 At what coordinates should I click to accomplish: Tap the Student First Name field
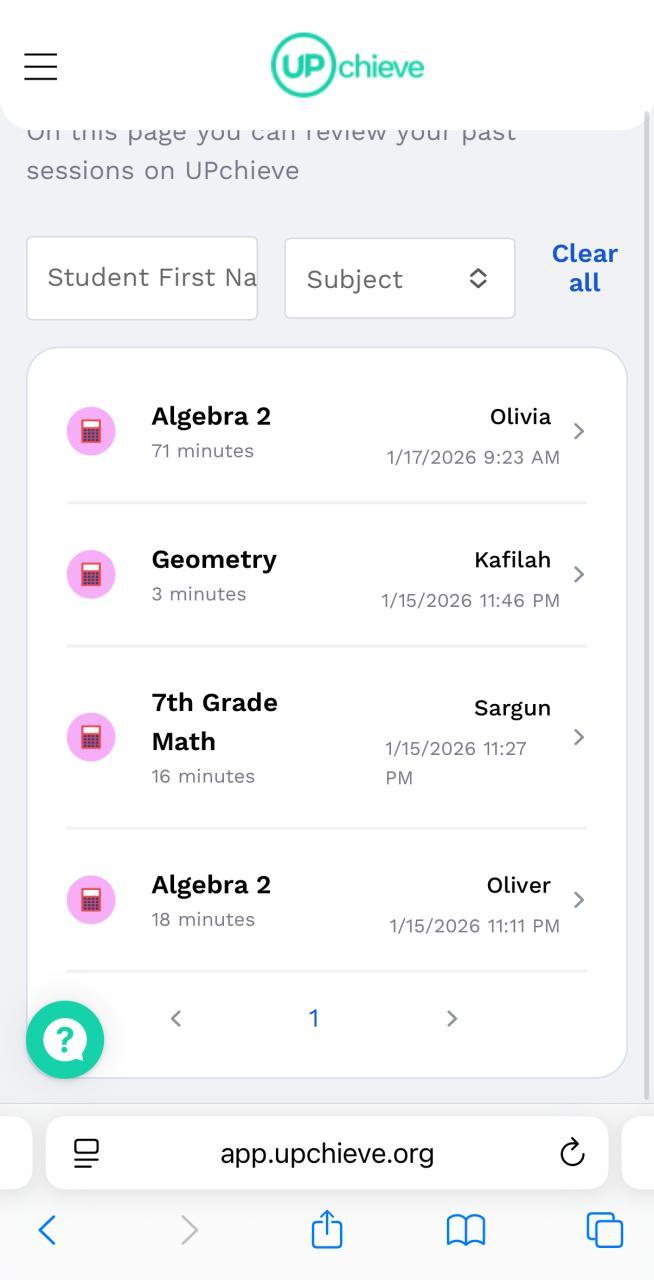(x=142, y=278)
